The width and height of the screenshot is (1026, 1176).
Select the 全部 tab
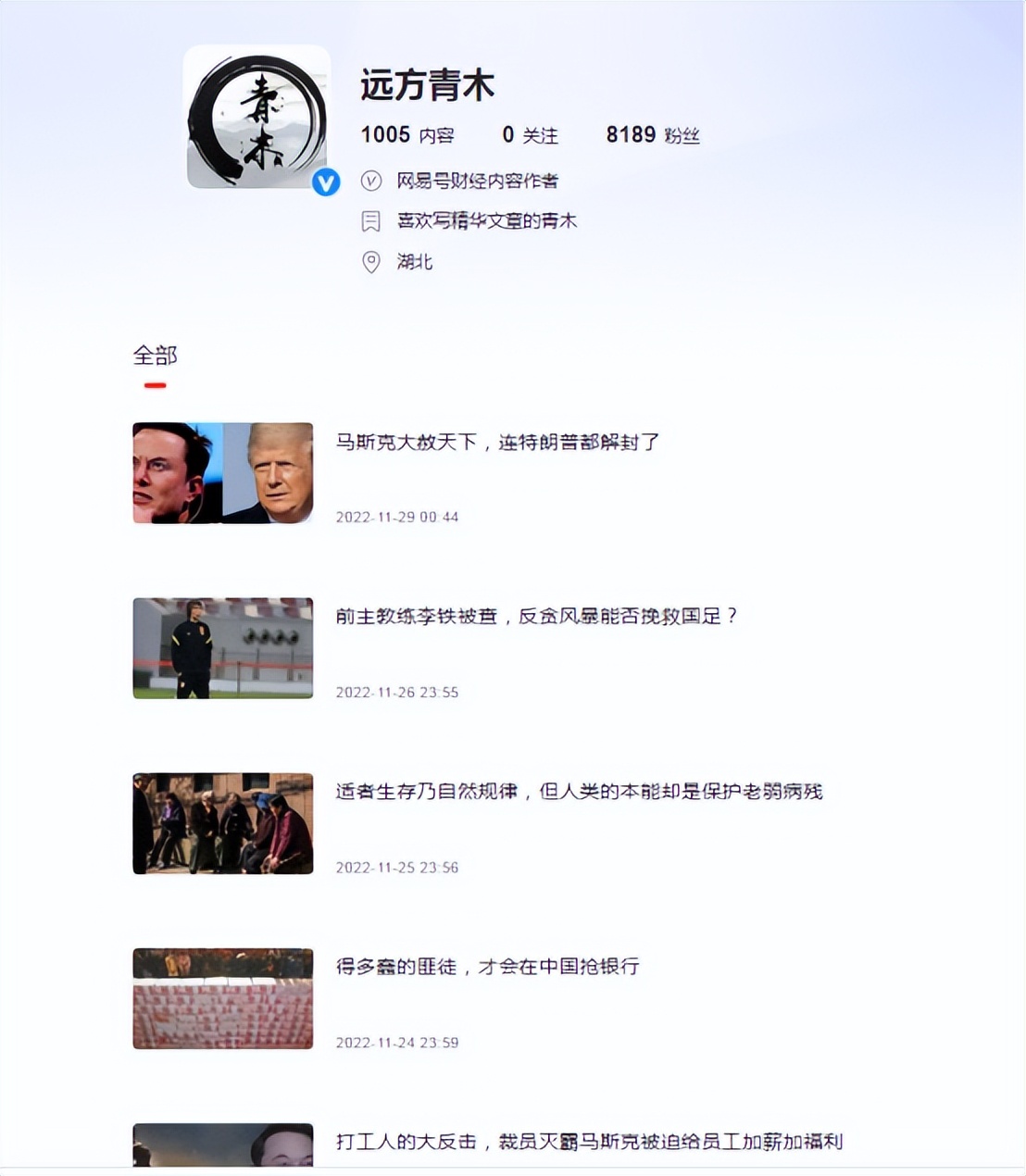point(156,355)
